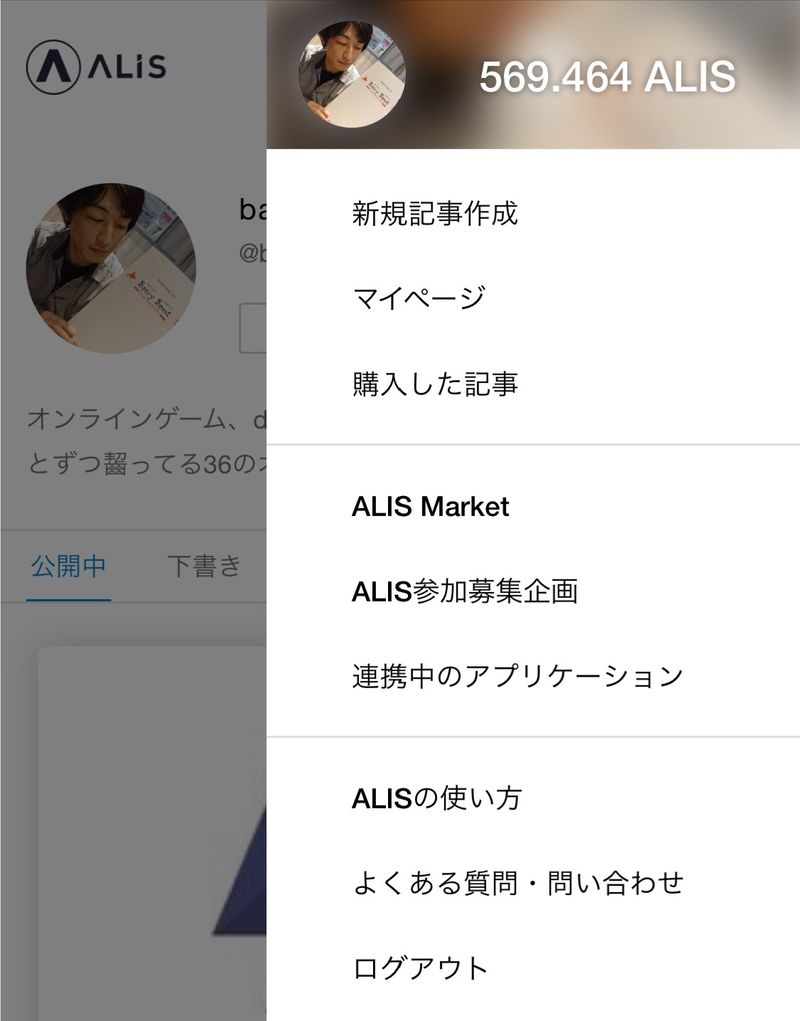Open 連携中のアプリケーション
Viewport: 800px width, 1021px height.
click(x=517, y=676)
